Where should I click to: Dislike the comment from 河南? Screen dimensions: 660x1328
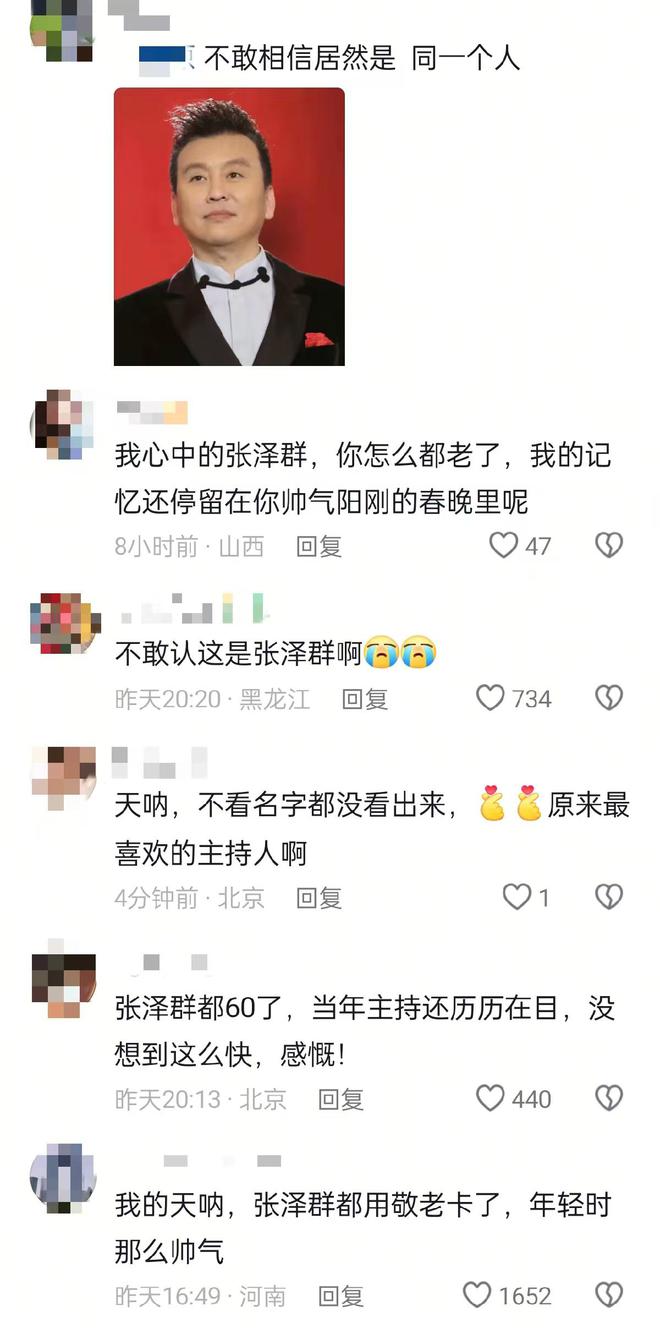coord(609,1296)
